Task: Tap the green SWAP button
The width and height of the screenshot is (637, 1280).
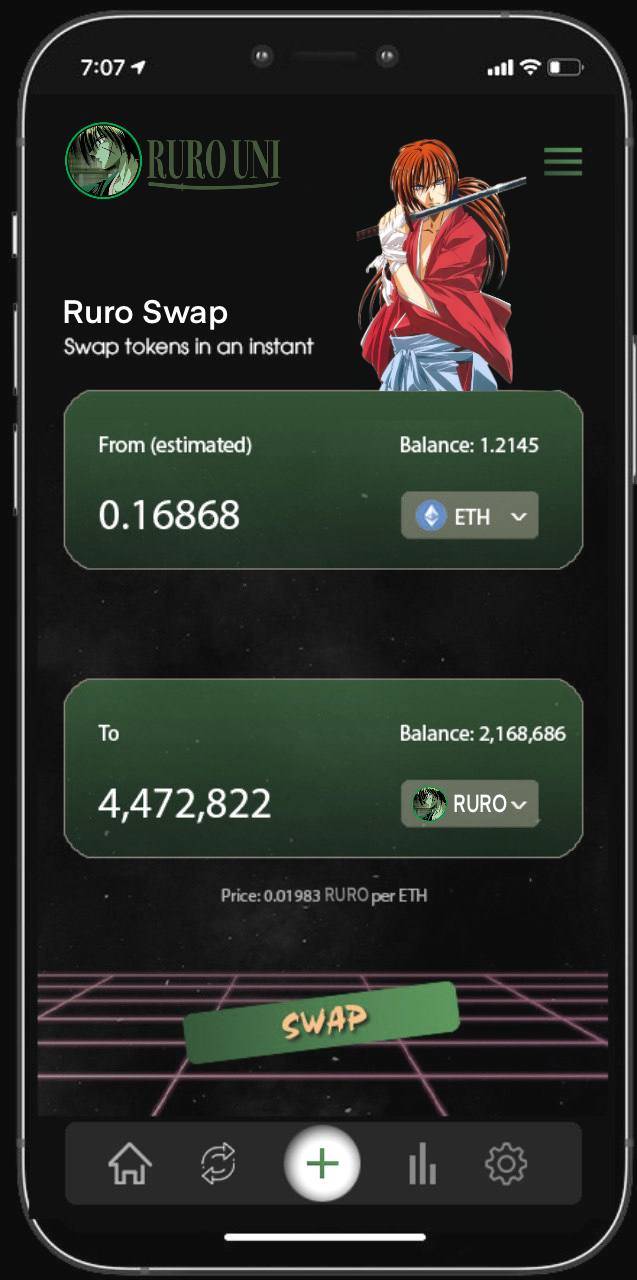Action: [322, 1022]
